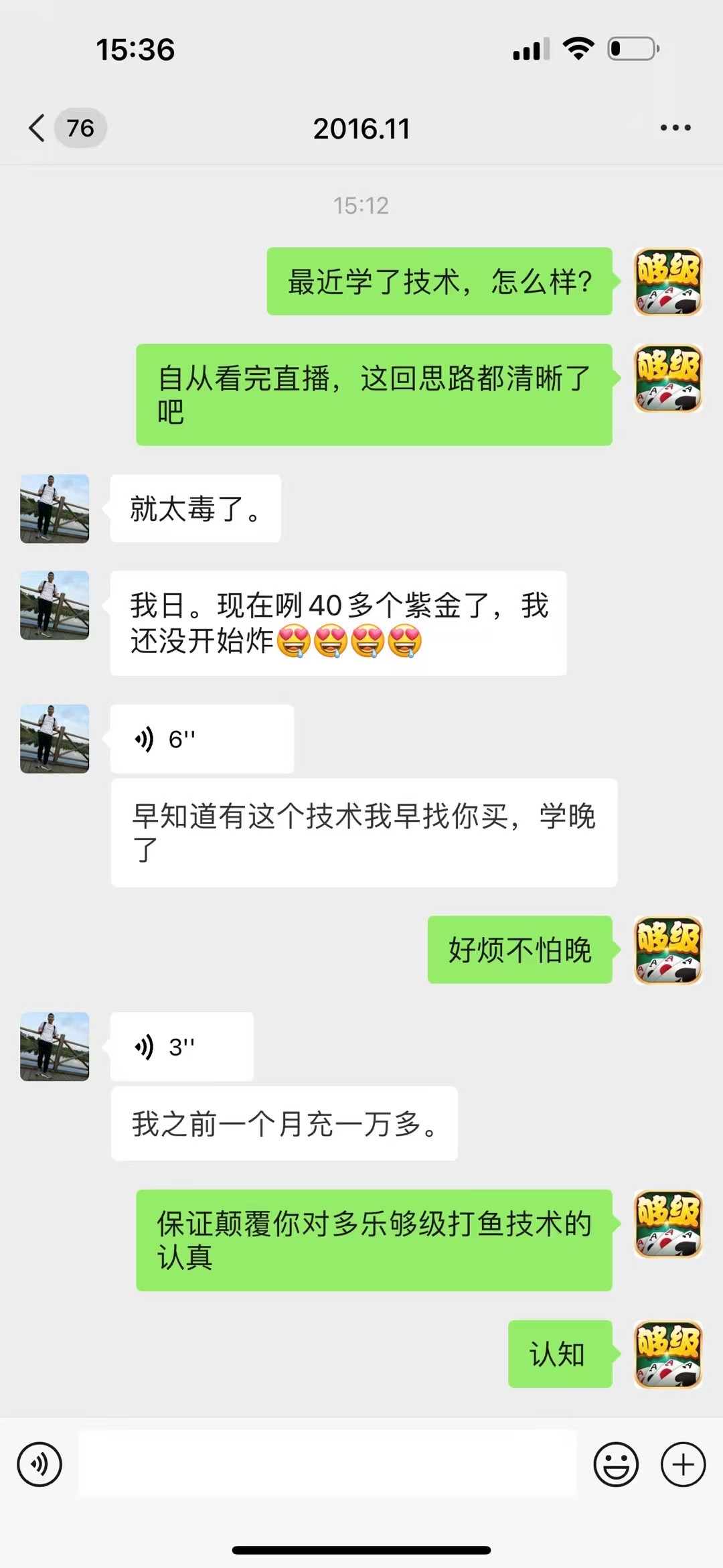Open the emoji sticker panel
This screenshot has width=723, height=1568.
615,1464
